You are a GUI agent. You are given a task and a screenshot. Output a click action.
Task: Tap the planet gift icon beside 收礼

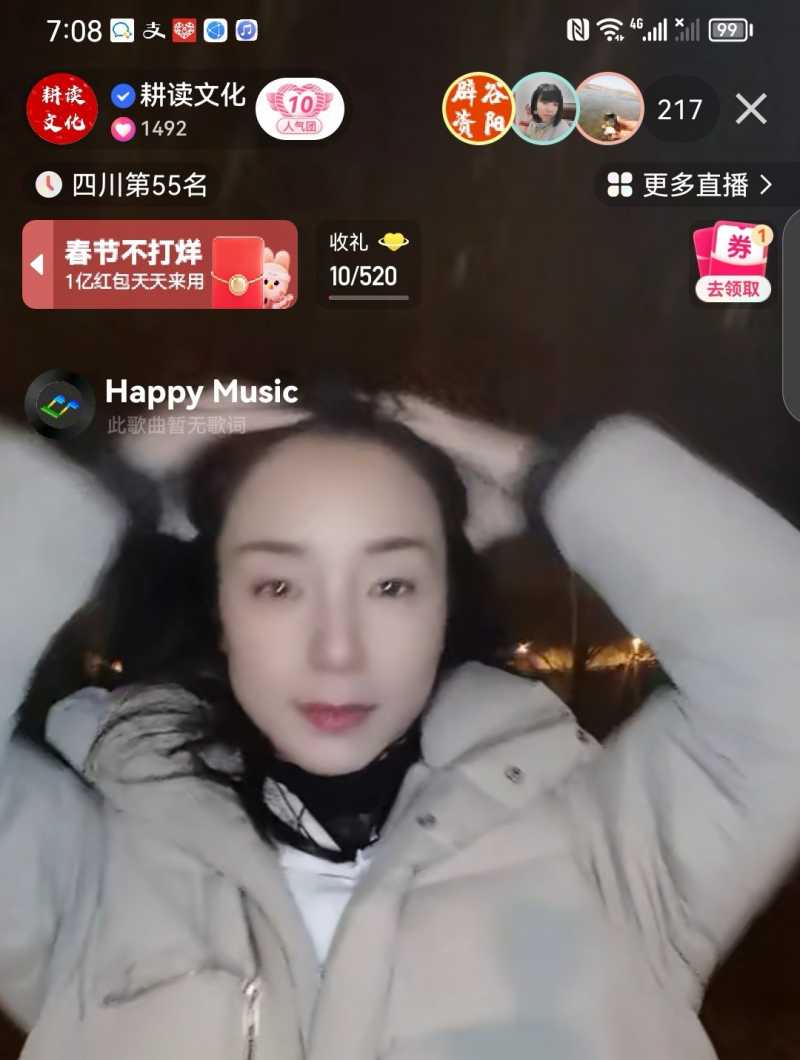pyautogui.click(x=392, y=239)
